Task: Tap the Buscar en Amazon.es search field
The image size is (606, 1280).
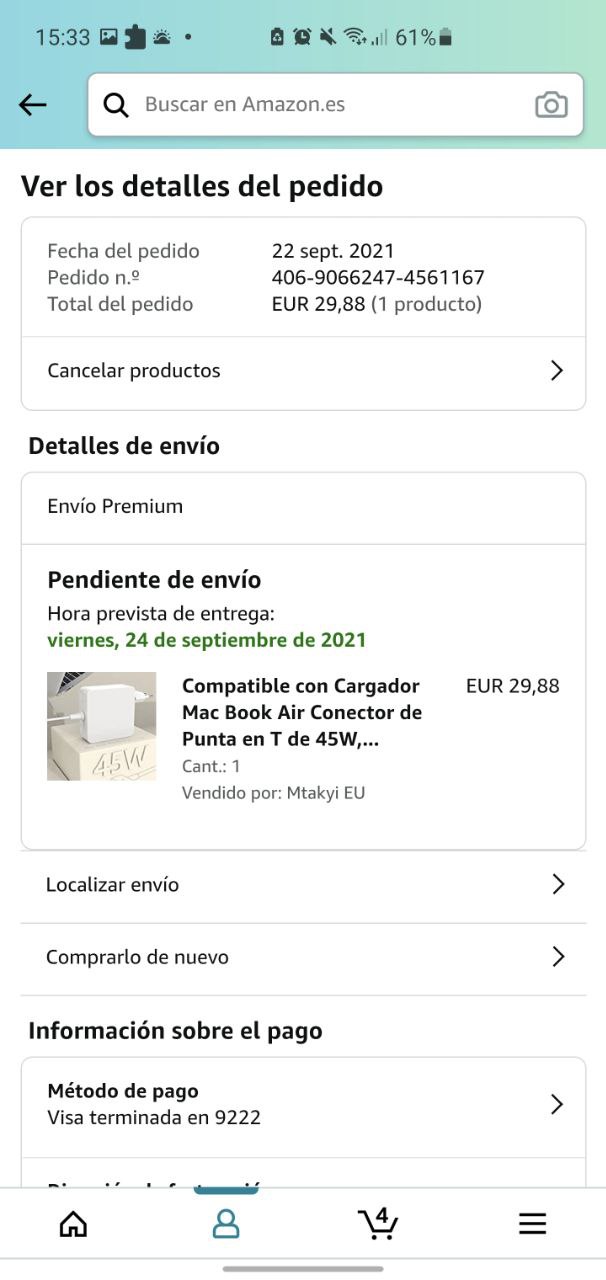Action: (x=320, y=105)
